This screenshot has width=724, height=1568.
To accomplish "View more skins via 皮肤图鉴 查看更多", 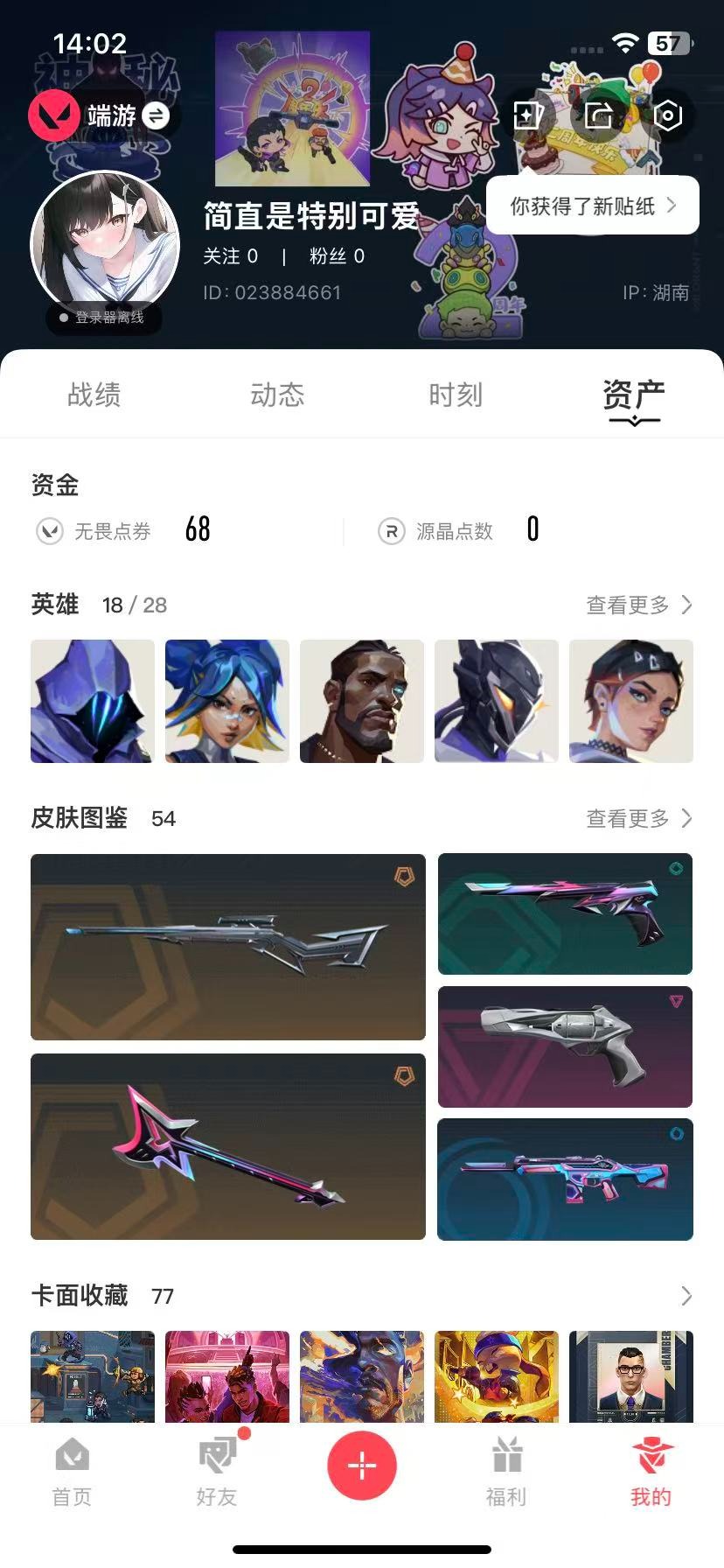I will 638,818.
